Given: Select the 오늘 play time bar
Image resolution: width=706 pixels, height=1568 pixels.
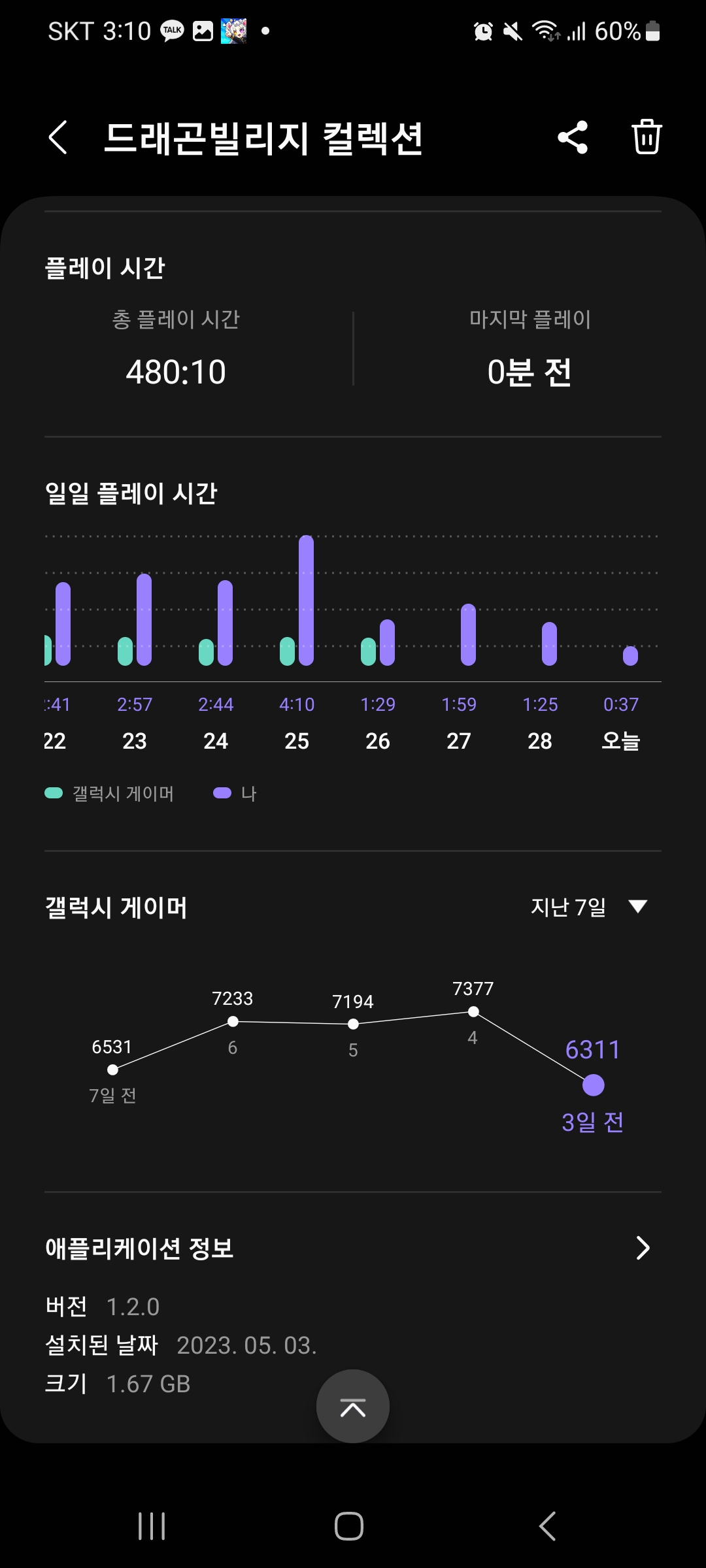Looking at the screenshot, I should point(630,655).
